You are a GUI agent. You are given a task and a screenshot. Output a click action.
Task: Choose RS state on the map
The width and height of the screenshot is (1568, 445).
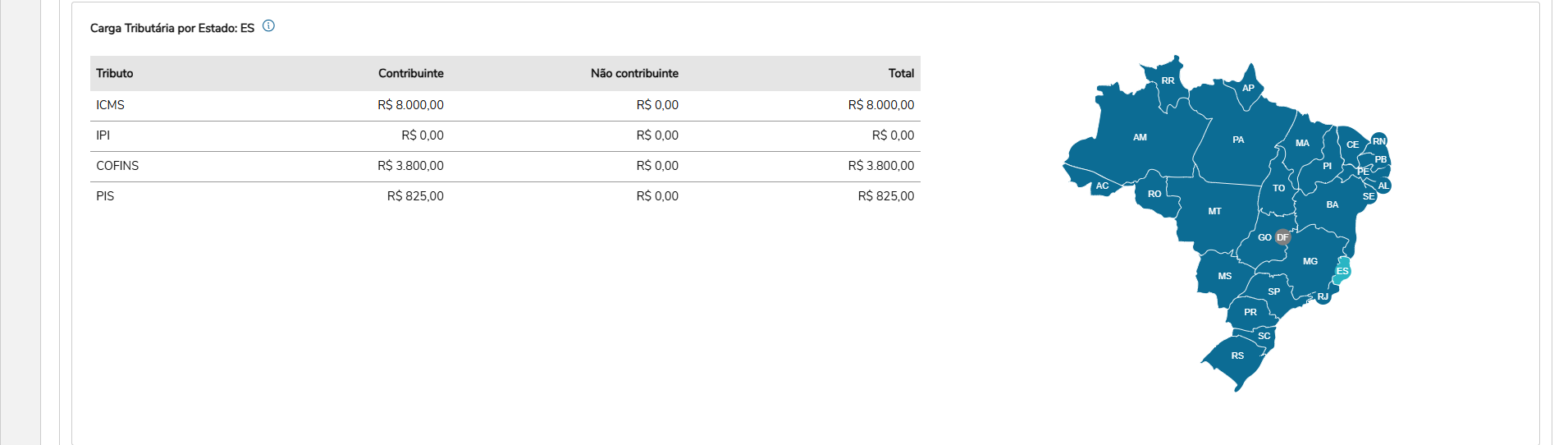tap(1237, 356)
